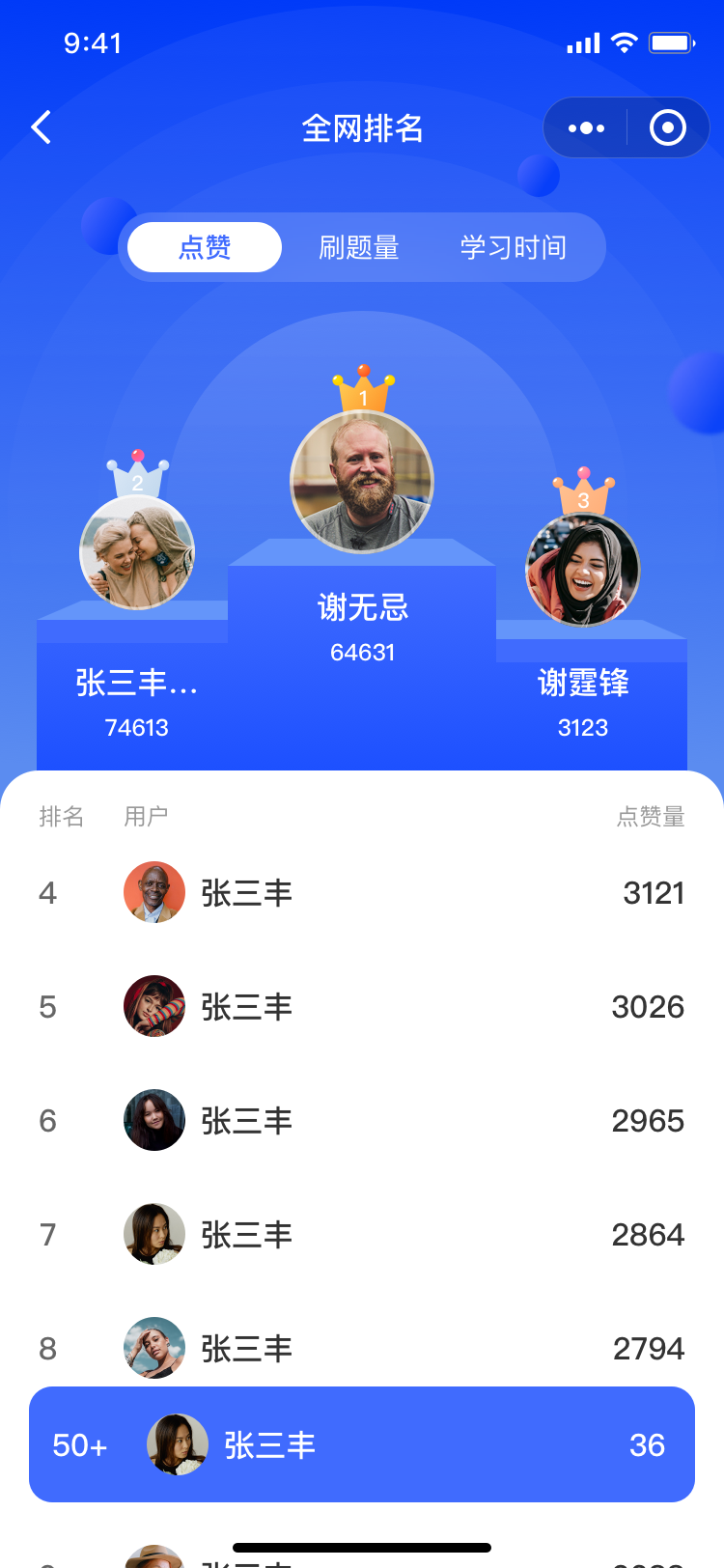Open the rank 8 user with 2794 likes
The image size is (724, 1568).
pyautogui.click(x=362, y=1348)
